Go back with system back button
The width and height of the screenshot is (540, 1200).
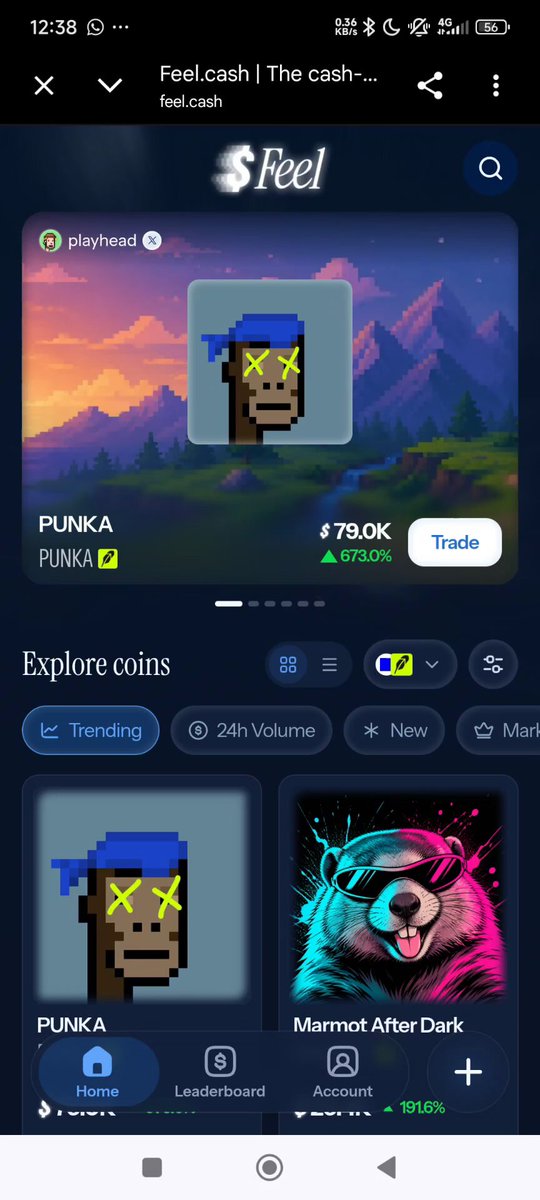(386, 1167)
